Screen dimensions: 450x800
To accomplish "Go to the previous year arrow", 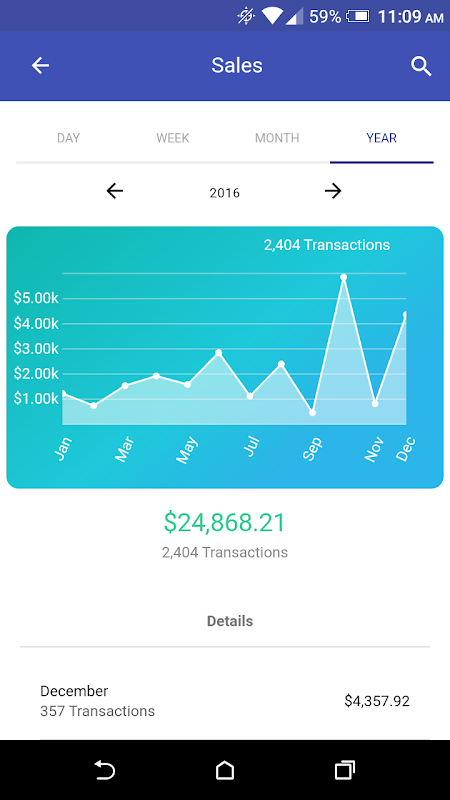I will pos(115,191).
